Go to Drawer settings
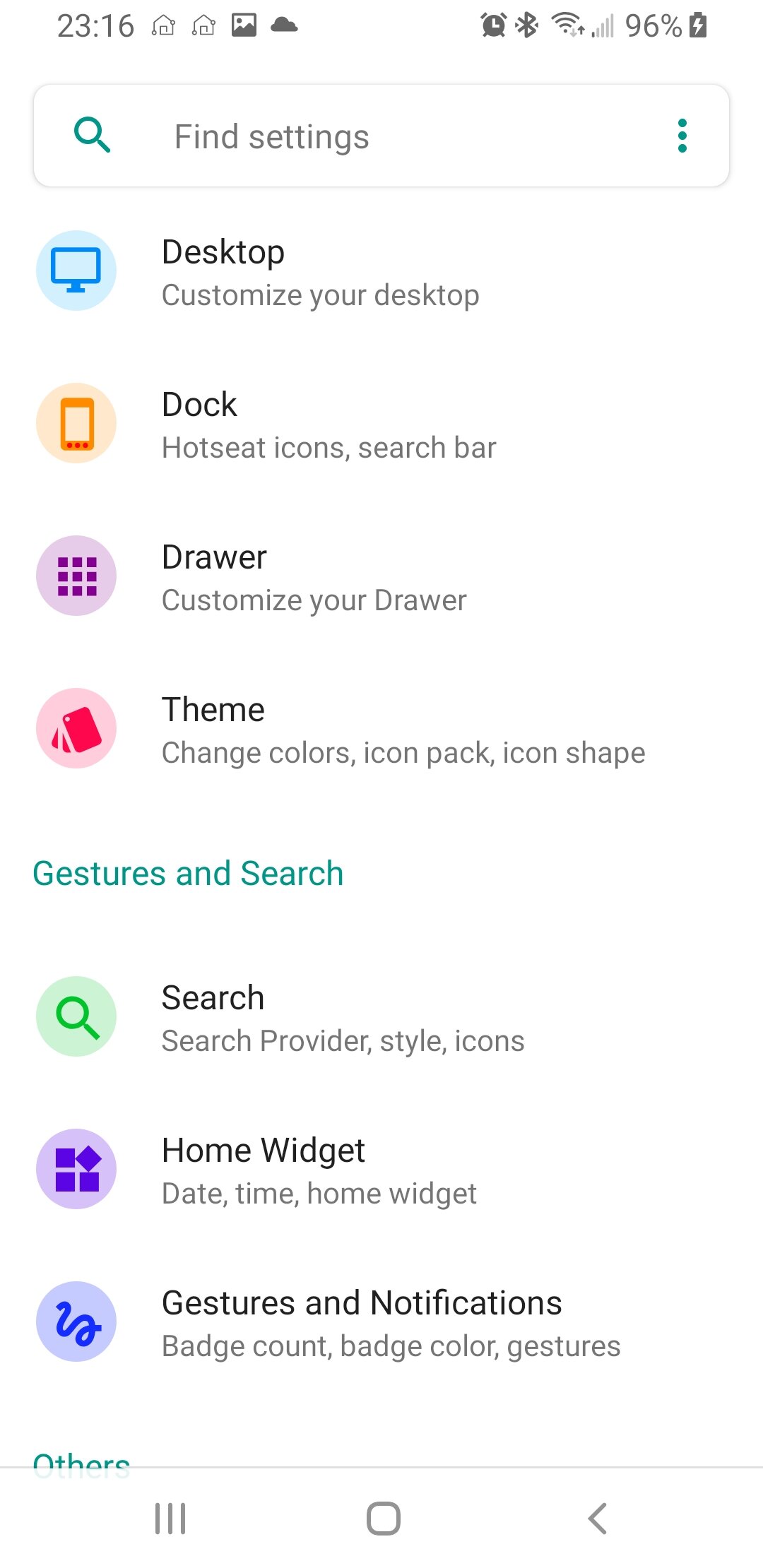This screenshot has height=1568, width=763. pos(381,576)
